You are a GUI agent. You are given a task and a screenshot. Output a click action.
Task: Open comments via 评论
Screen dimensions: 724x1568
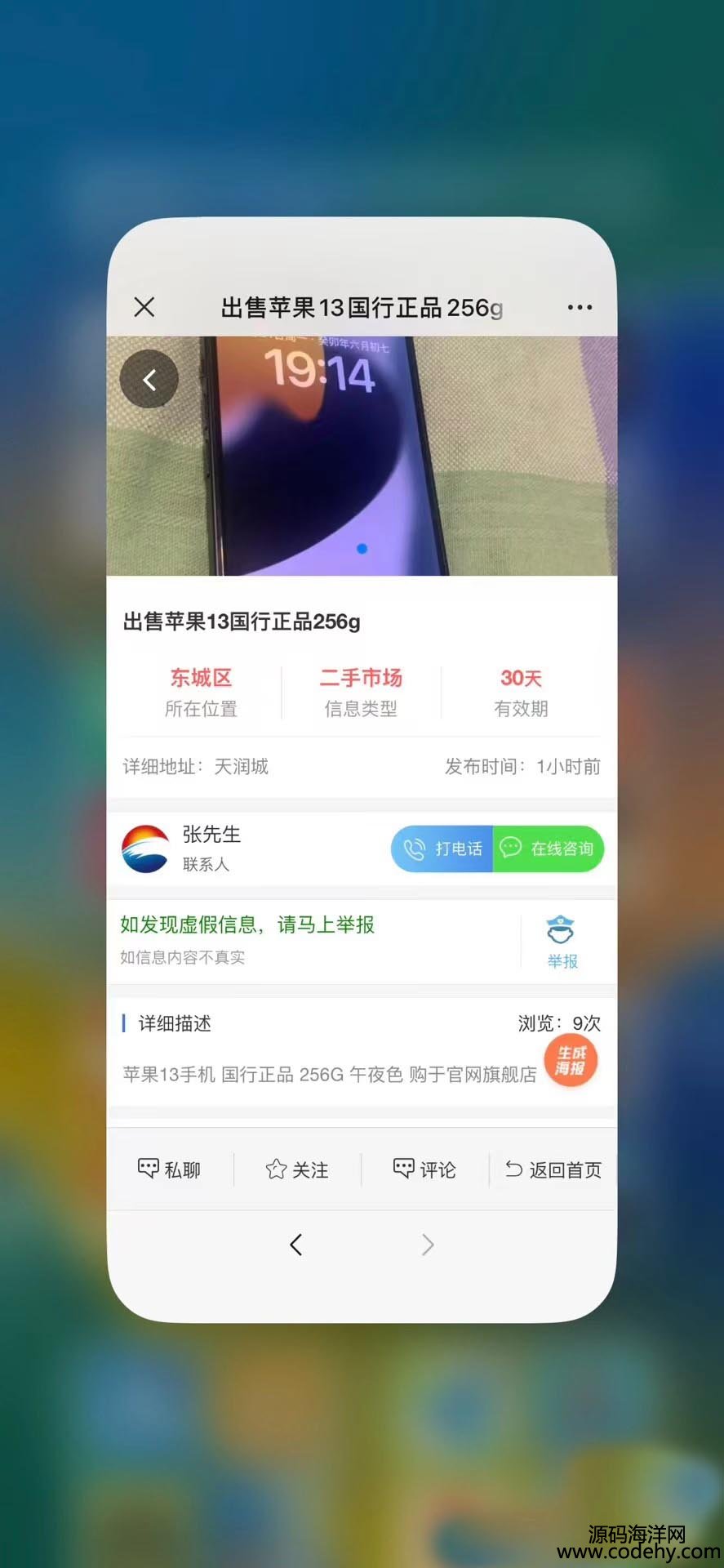tap(424, 1169)
